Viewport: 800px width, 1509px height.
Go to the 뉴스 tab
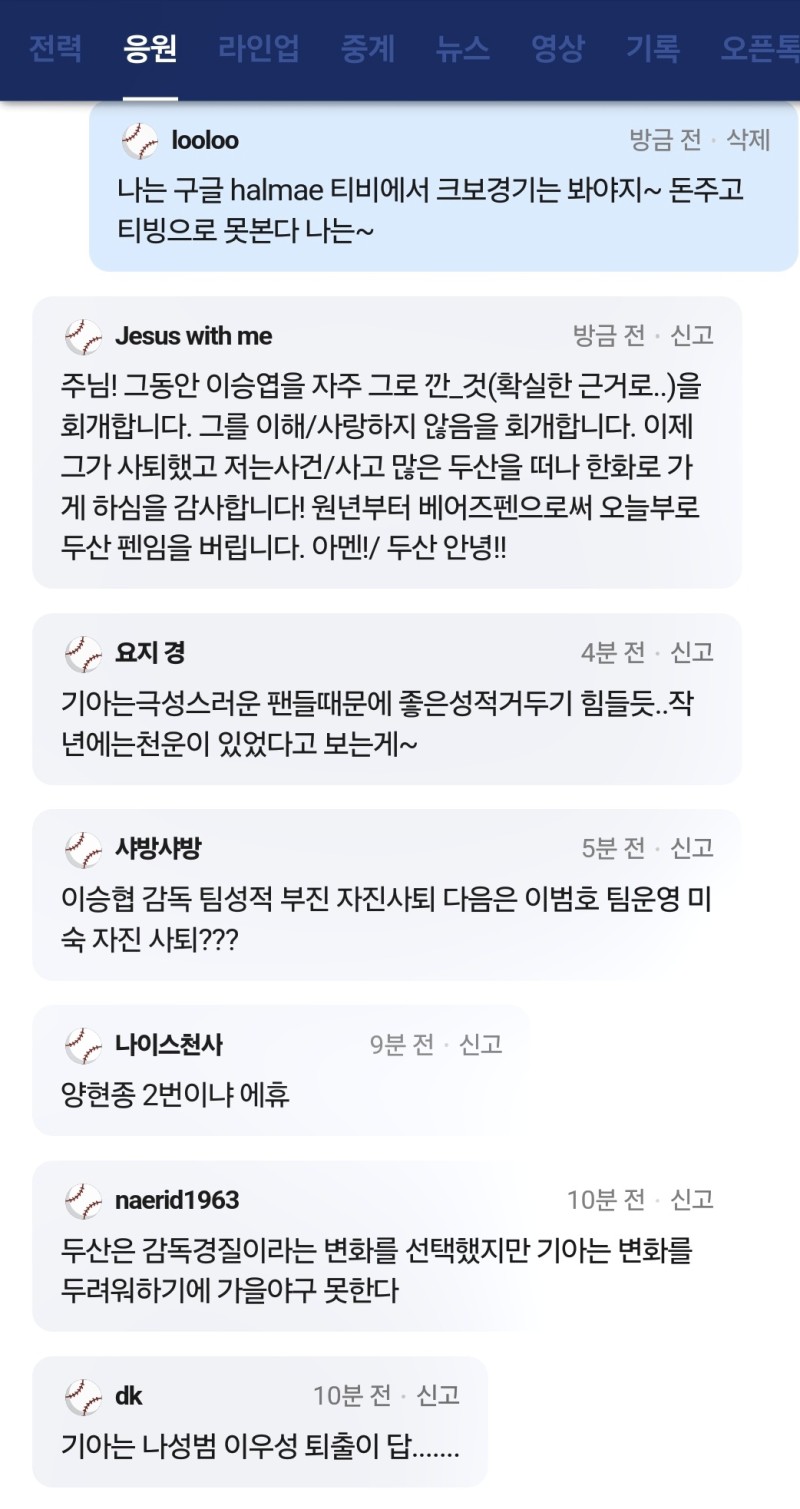click(x=463, y=48)
